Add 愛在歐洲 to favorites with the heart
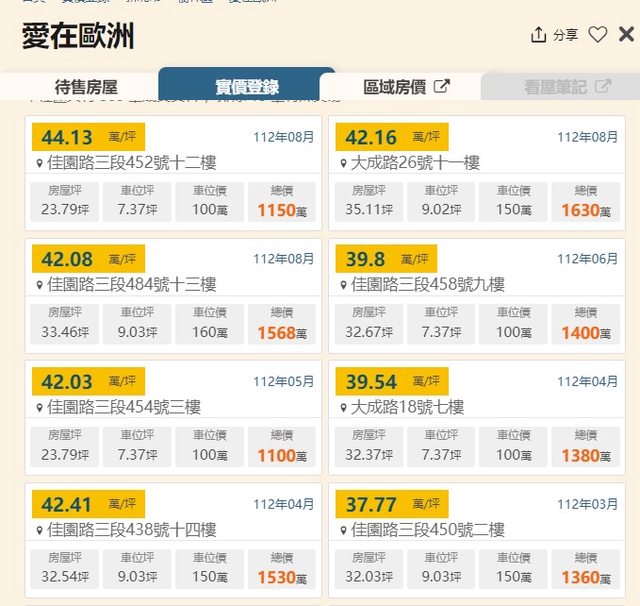 pyautogui.click(x=597, y=35)
